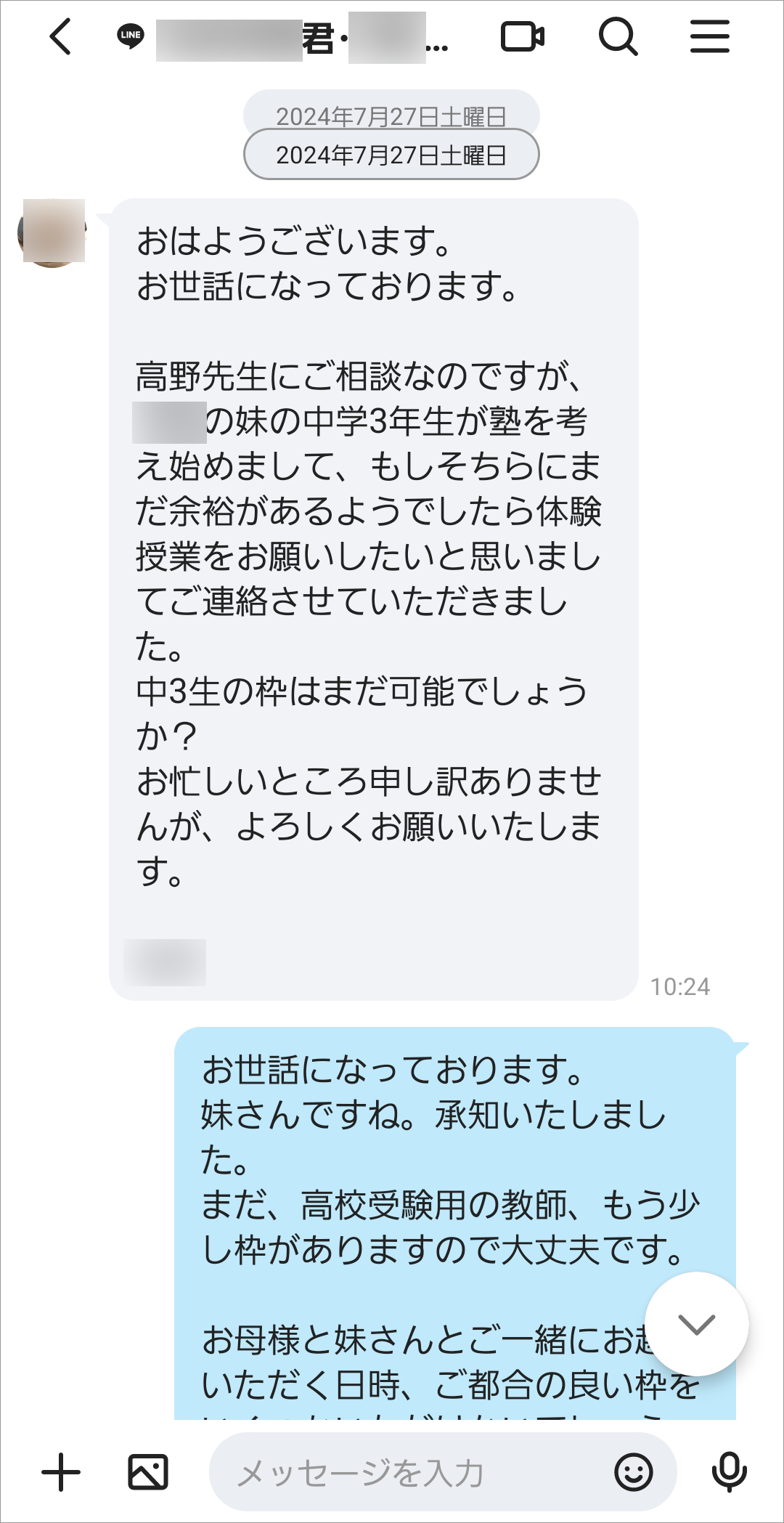Go back to the chat list
Viewport: 784px width, 1523px height.
[x=61, y=36]
